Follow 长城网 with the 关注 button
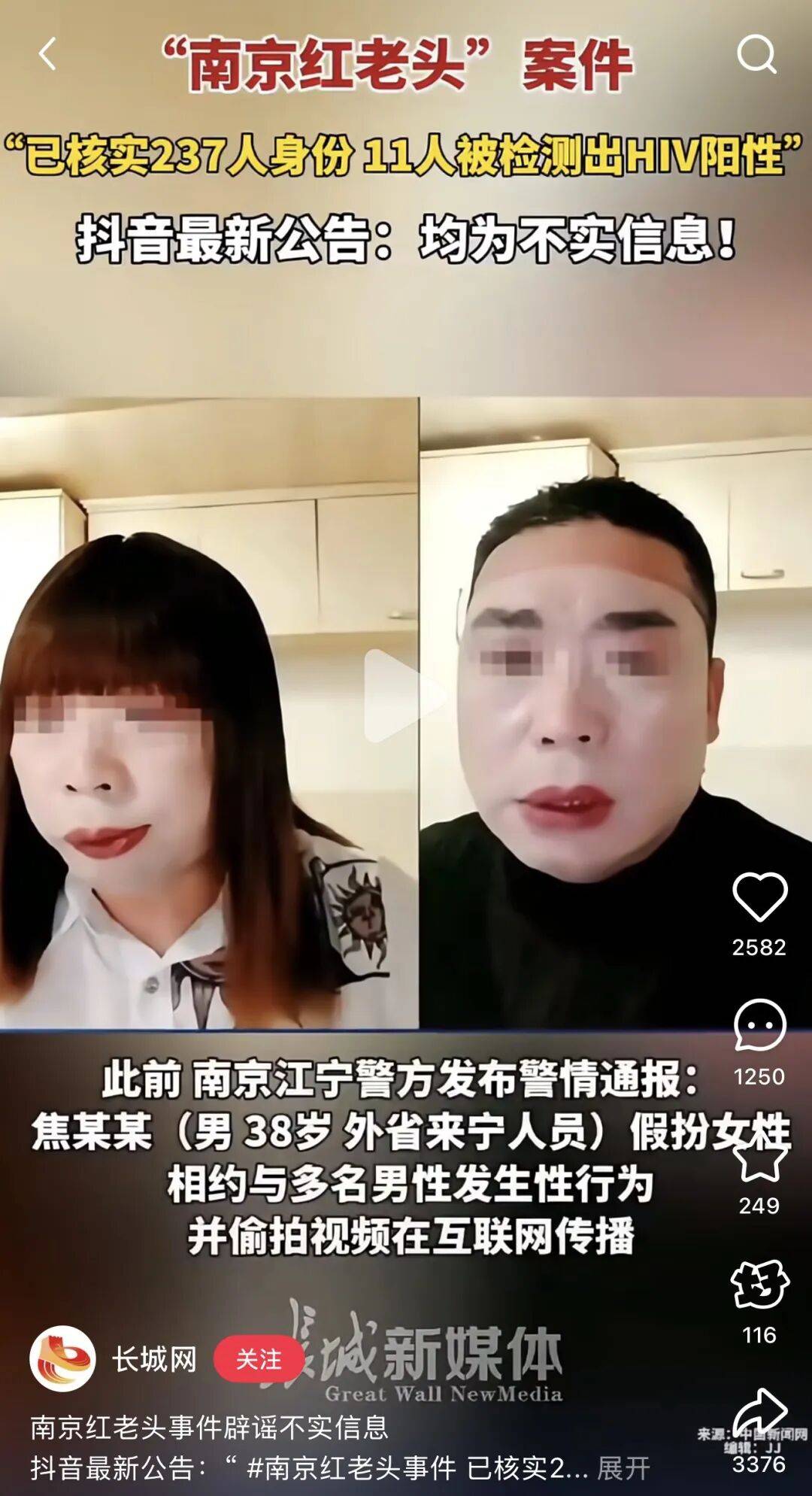The width and height of the screenshot is (812, 1496). [258, 1359]
